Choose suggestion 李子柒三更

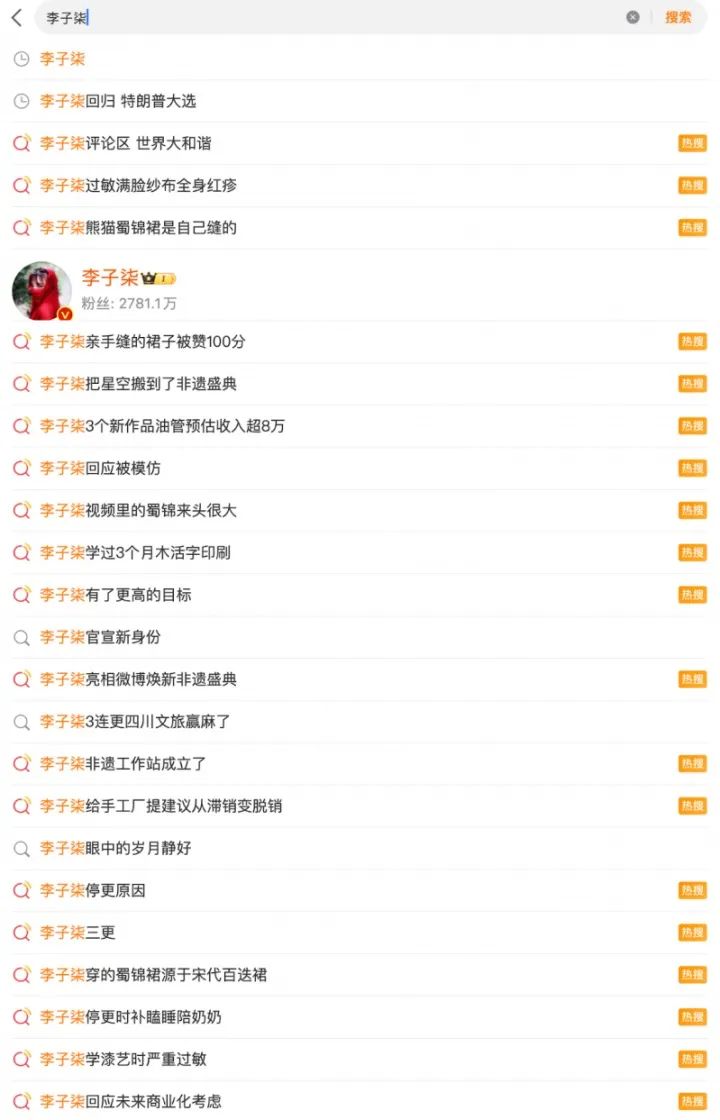[x=78, y=932]
